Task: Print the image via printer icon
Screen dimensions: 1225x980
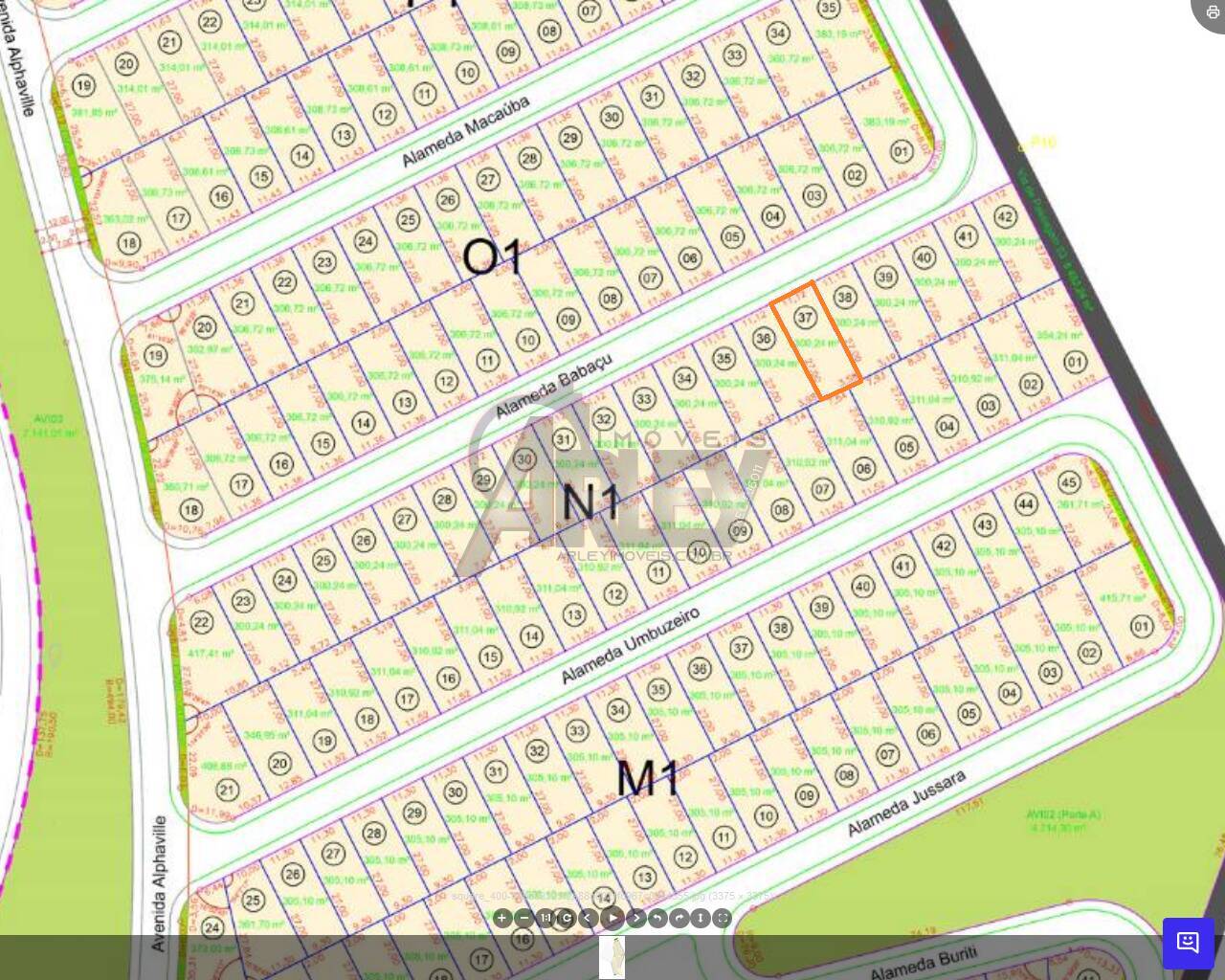Action: tap(1213, 12)
